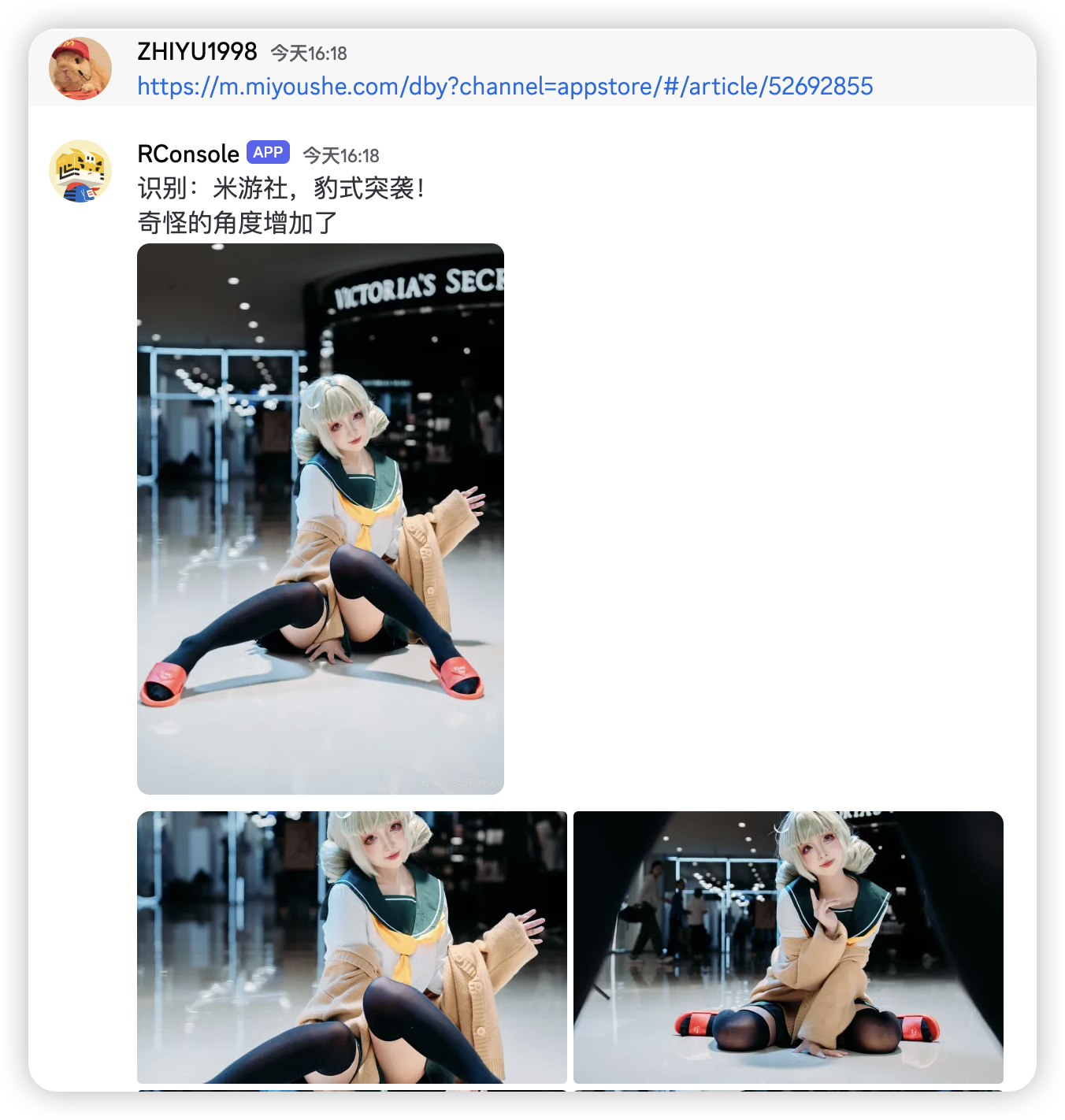1065x1120 pixels.
Task: Open ZHIYU1998's profile avatar
Action: 80,69
